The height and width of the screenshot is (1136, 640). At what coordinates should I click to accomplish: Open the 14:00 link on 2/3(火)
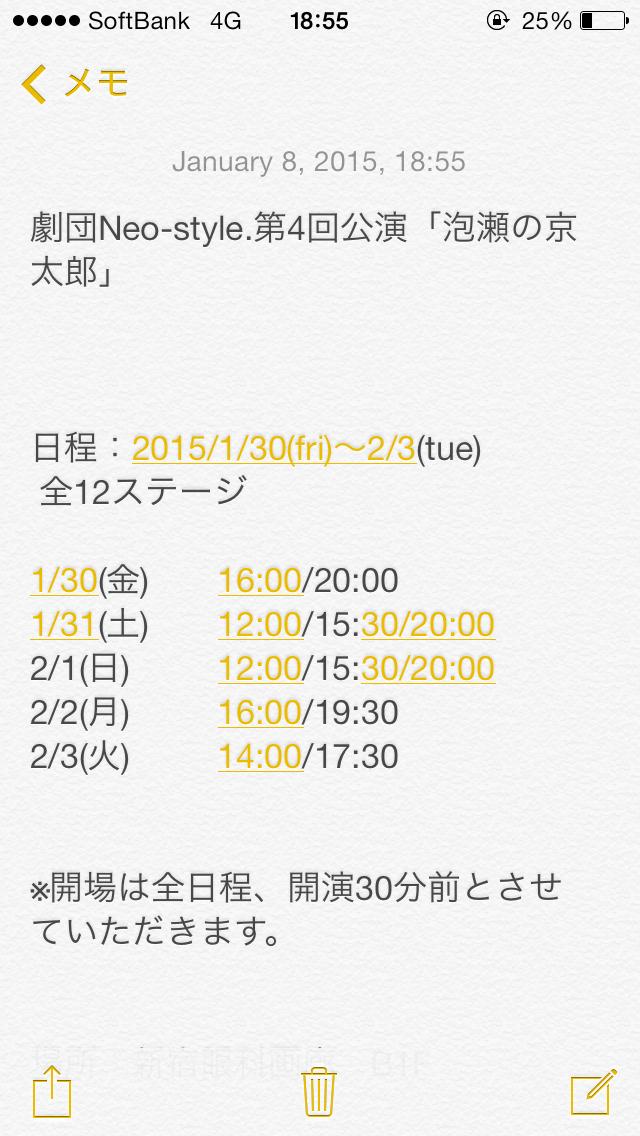tap(259, 756)
